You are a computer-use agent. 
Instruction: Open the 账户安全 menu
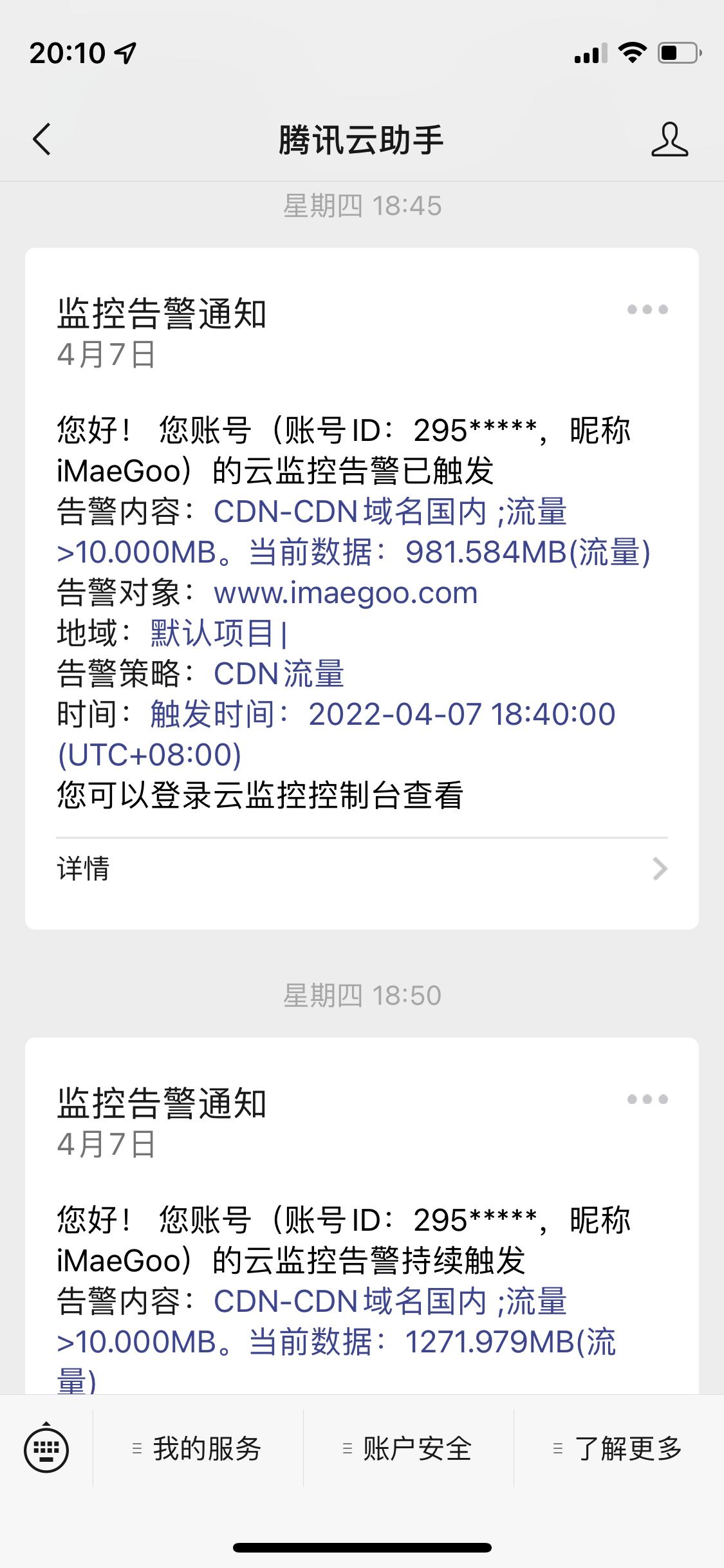tap(408, 1449)
